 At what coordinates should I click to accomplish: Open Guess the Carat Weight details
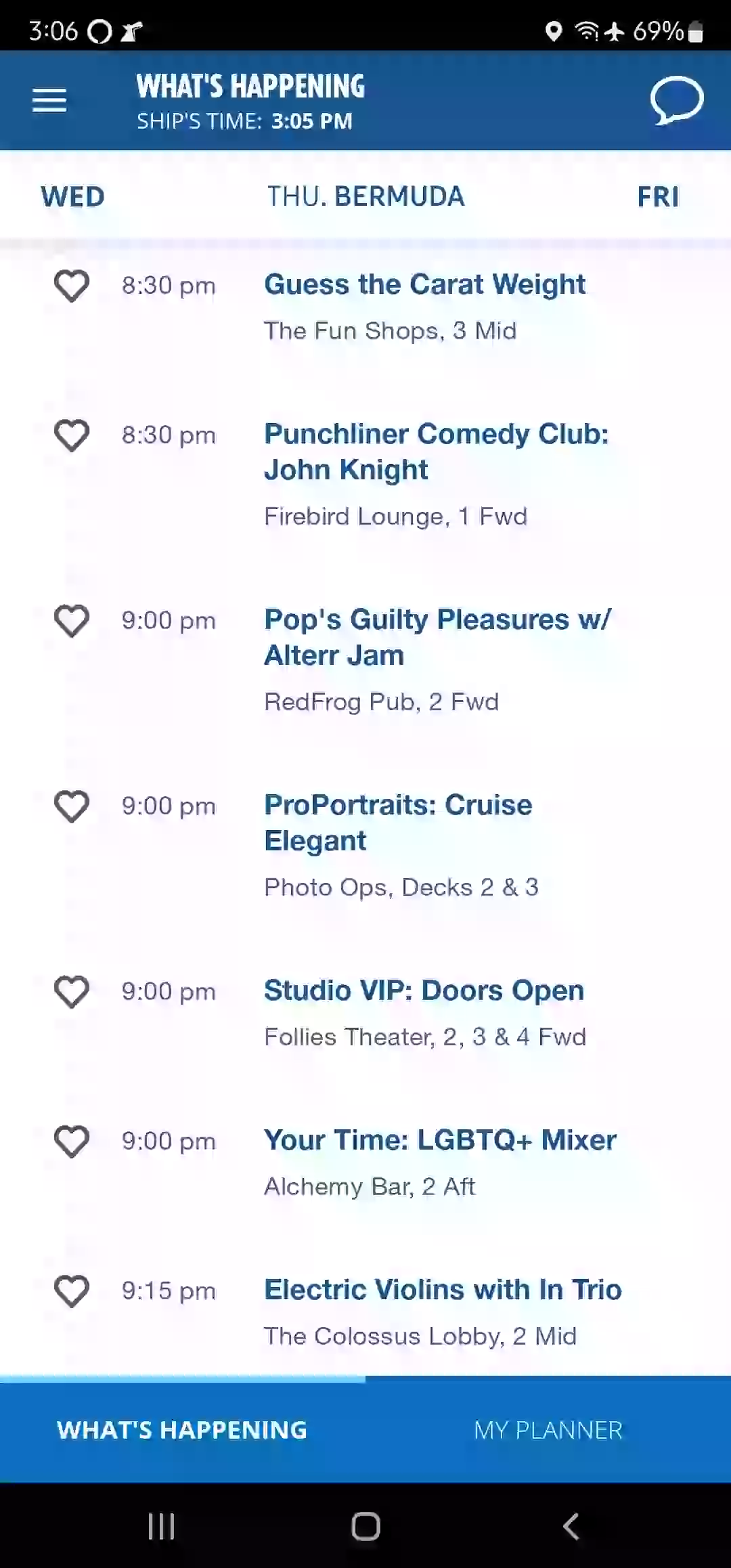[x=424, y=284]
